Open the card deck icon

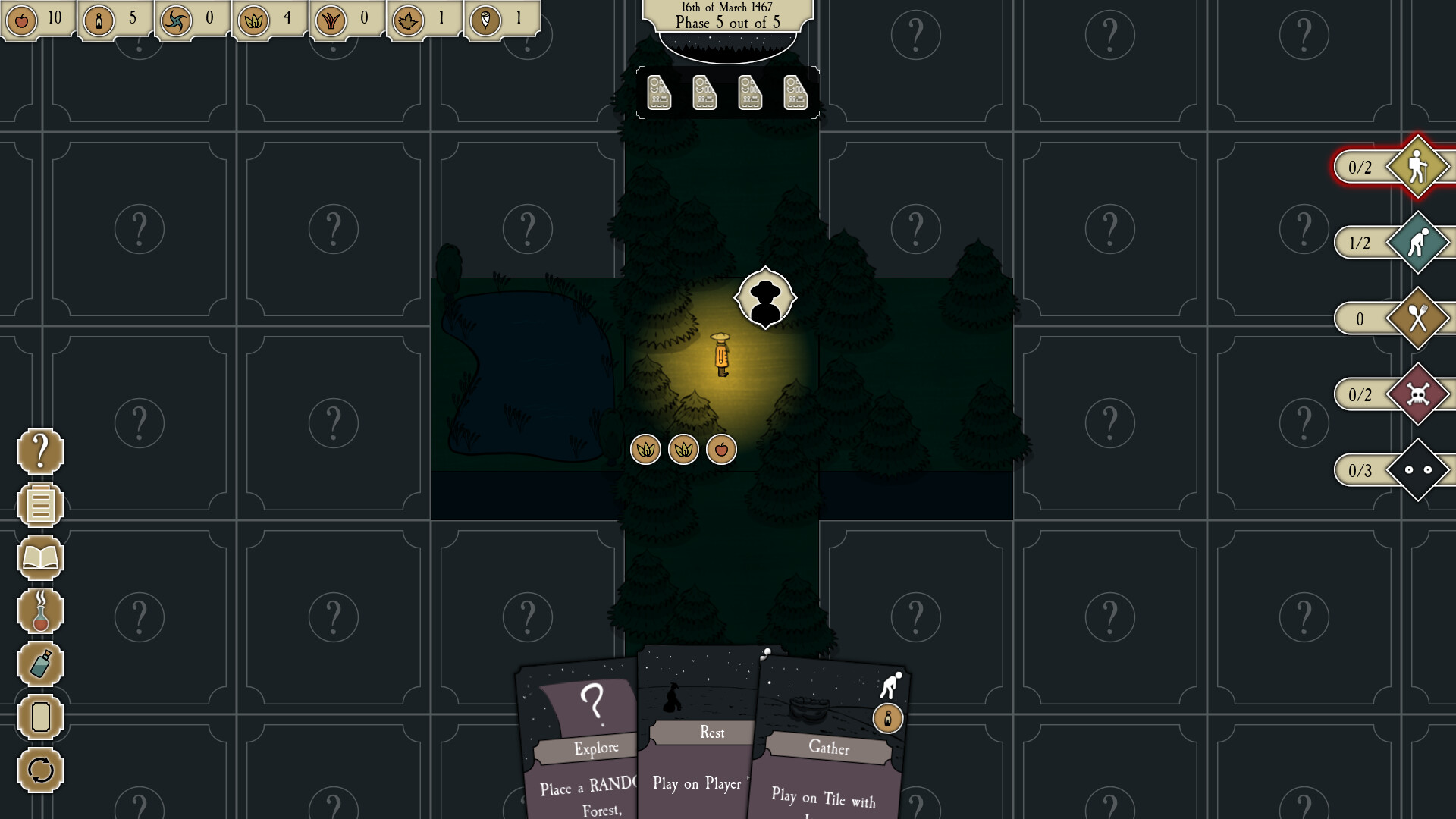[40, 717]
